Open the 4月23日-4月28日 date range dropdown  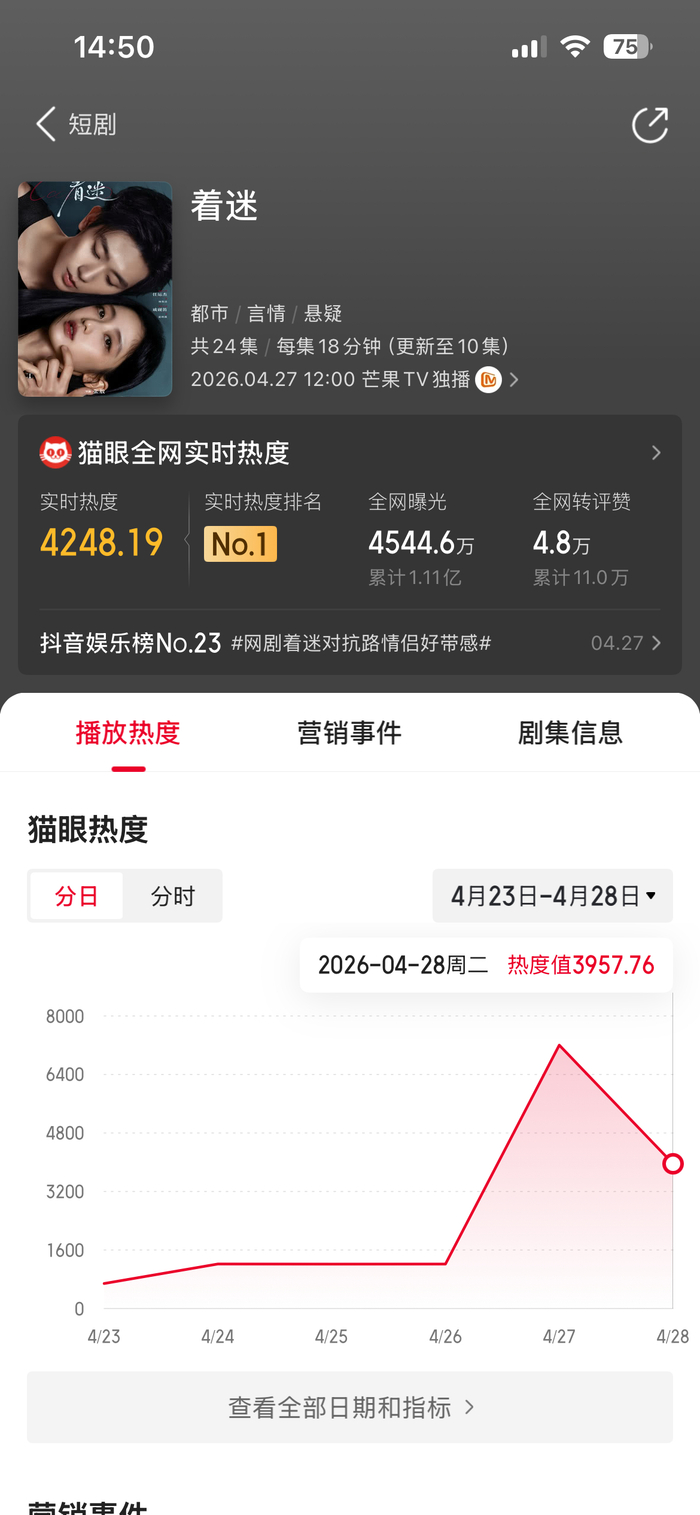[x=553, y=896]
